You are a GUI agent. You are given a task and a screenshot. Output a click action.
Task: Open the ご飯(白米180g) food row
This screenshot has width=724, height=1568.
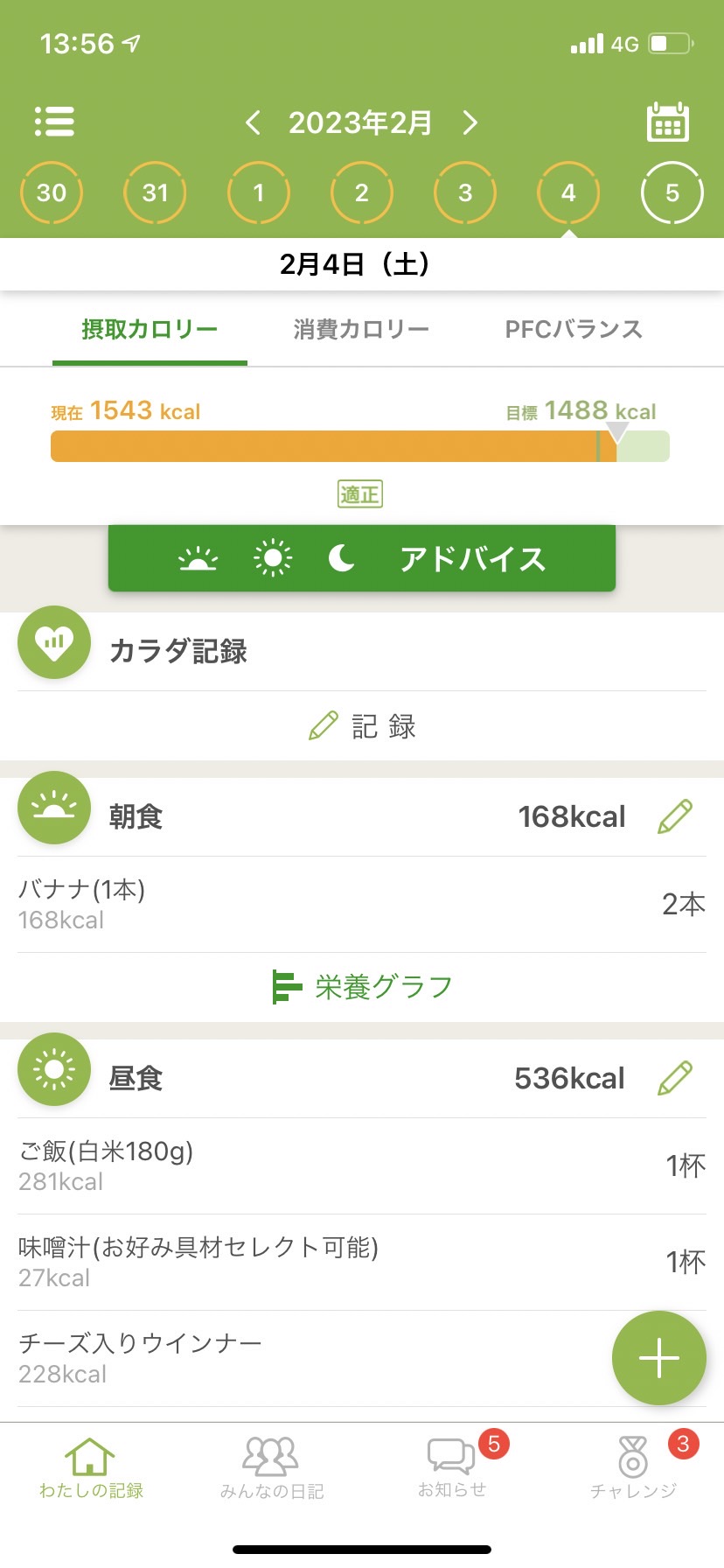(x=362, y=1166)
